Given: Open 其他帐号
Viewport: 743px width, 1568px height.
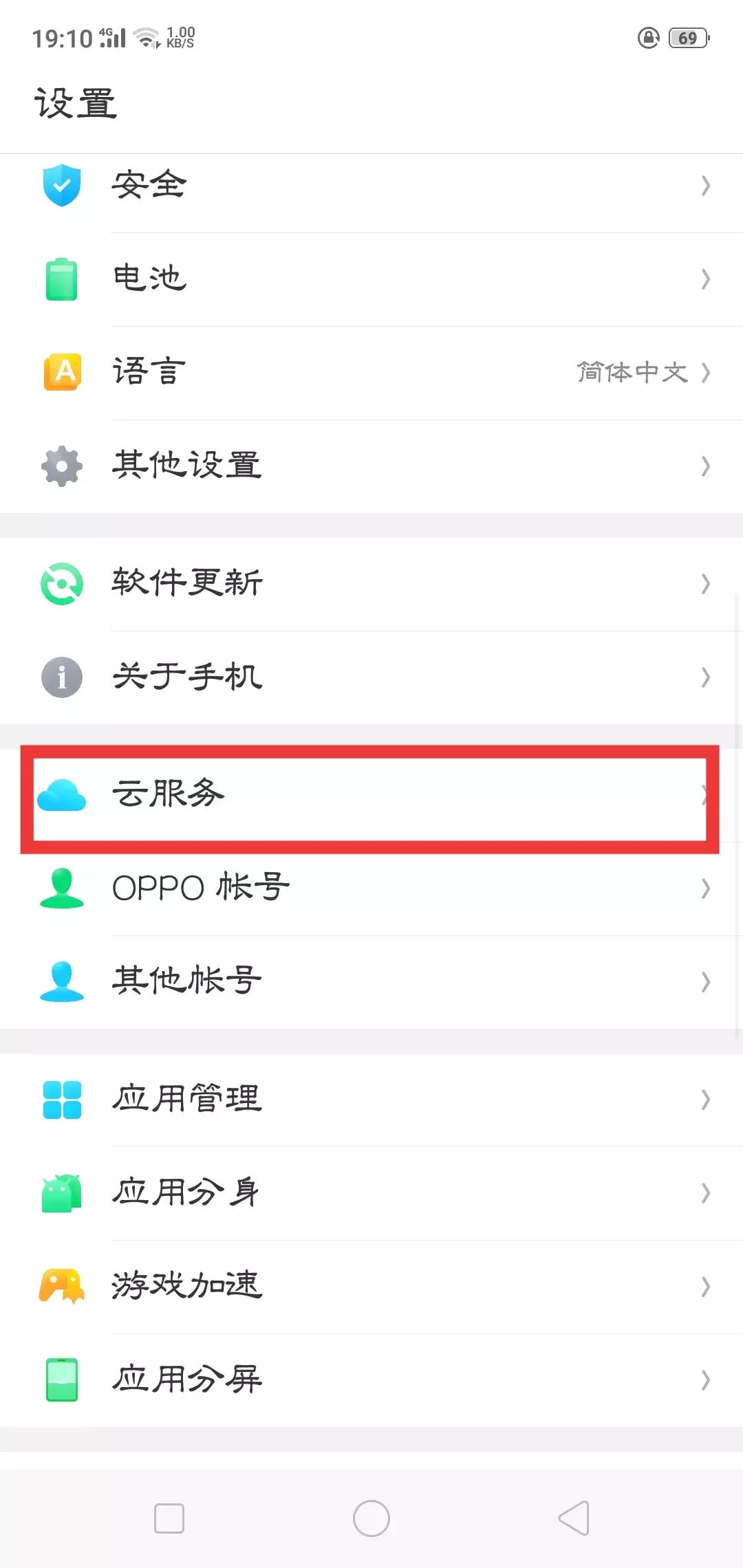Looking at the screenshot, I should click(371, 981).
